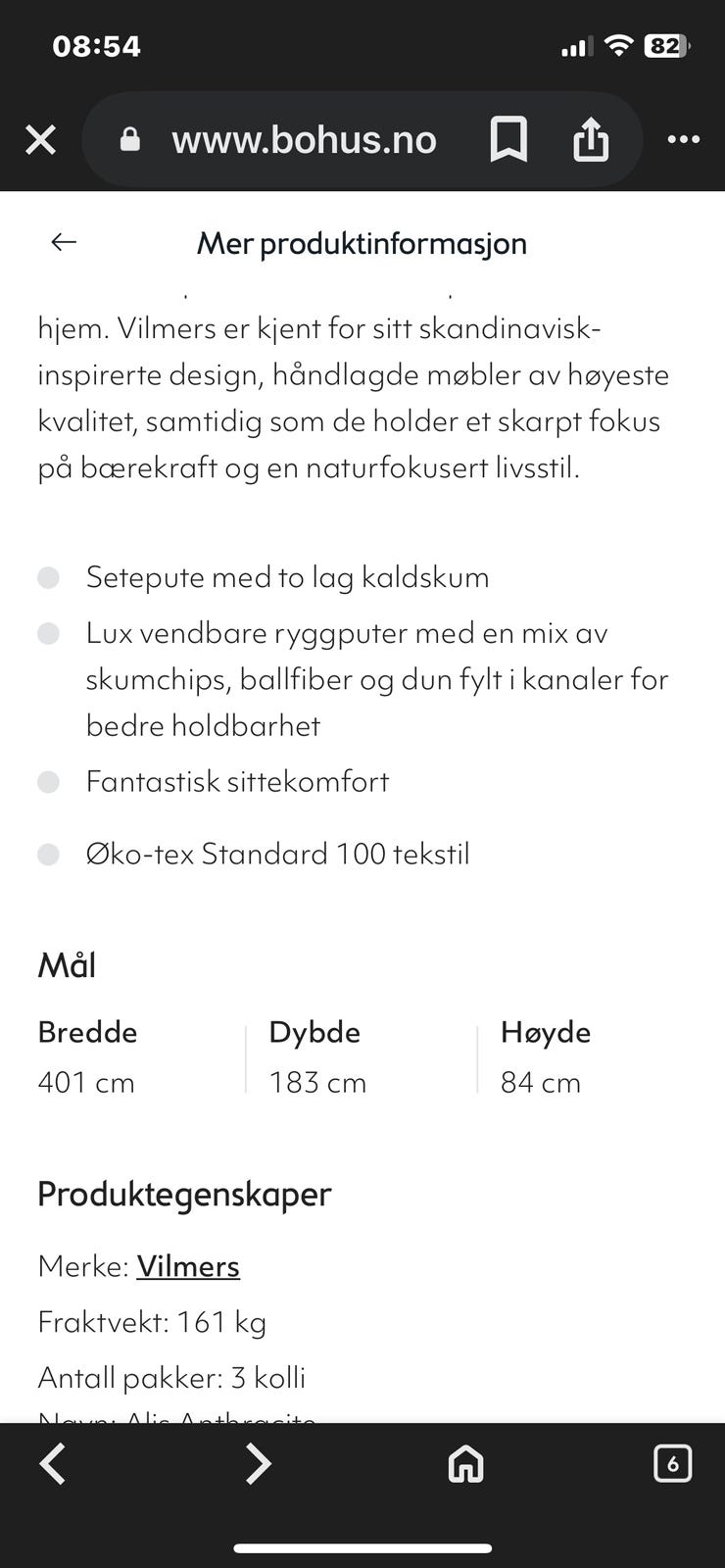The width and height of the screenshot is (725, 1568).
Task: Tap the www.bohus.no address bar
Action: click(x=304, y=139)
